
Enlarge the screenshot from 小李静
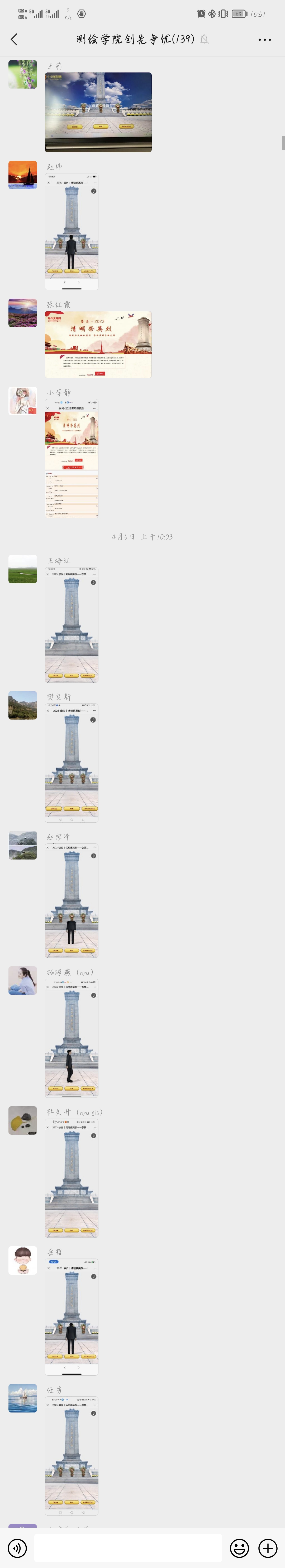click(71, 458)
